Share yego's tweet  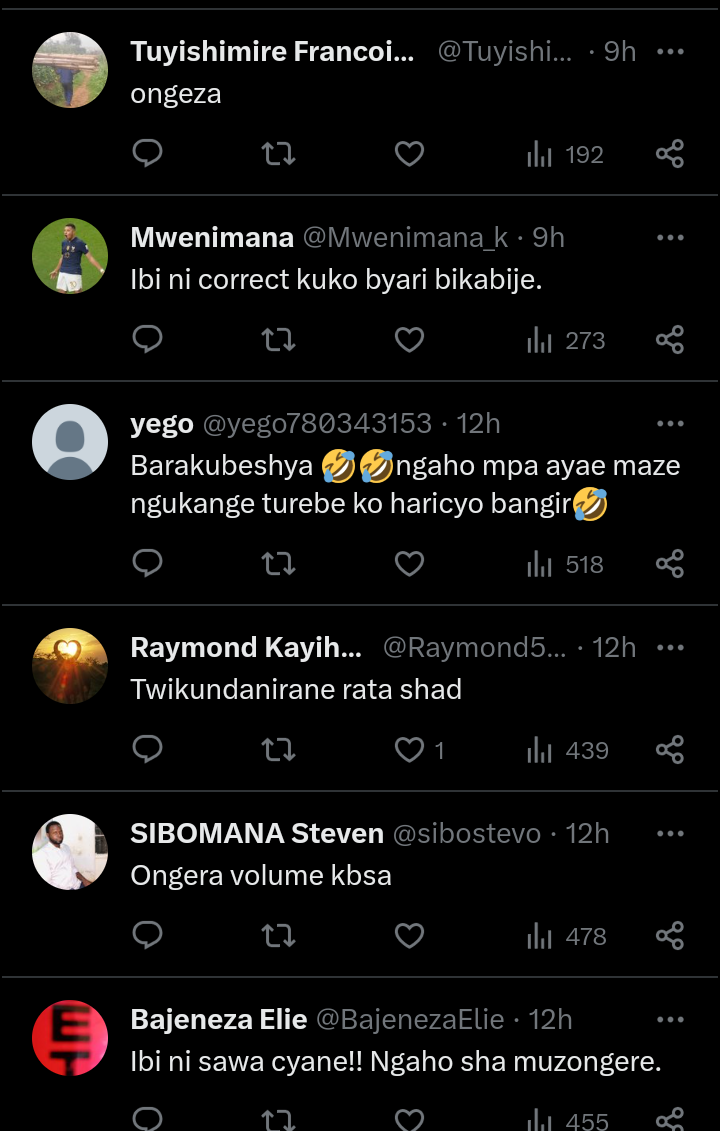[670, 564]
